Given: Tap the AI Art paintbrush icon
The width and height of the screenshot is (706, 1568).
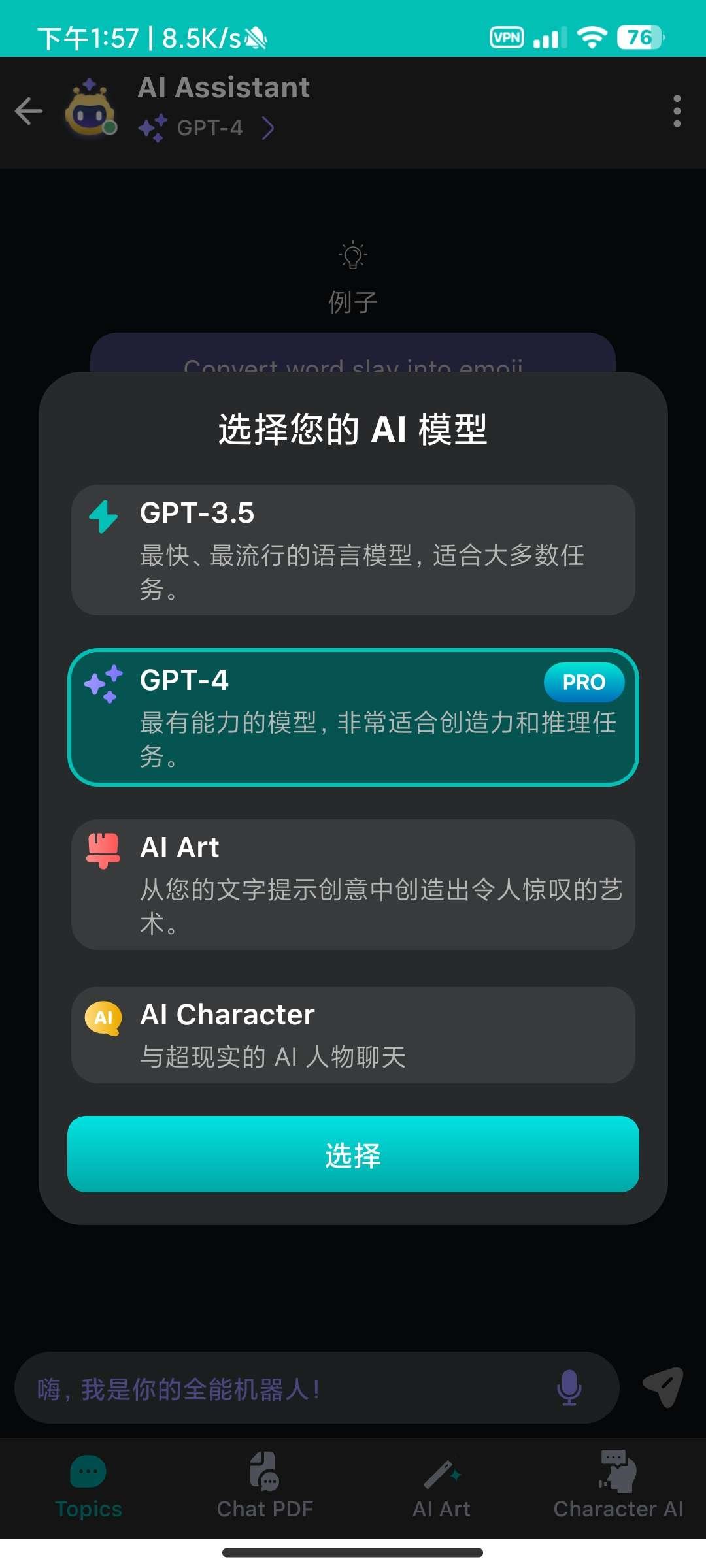Looking at the screenshot, I should (x=103, y=847).
